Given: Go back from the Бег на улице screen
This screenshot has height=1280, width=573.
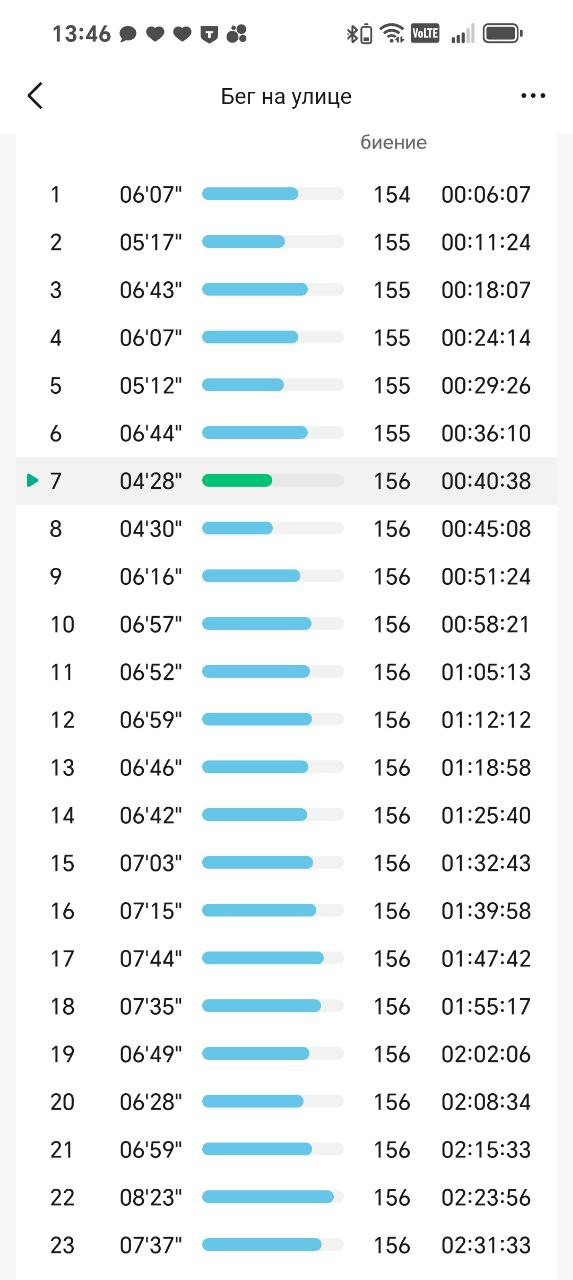Looking at the screenshot, I should [36, 96].
